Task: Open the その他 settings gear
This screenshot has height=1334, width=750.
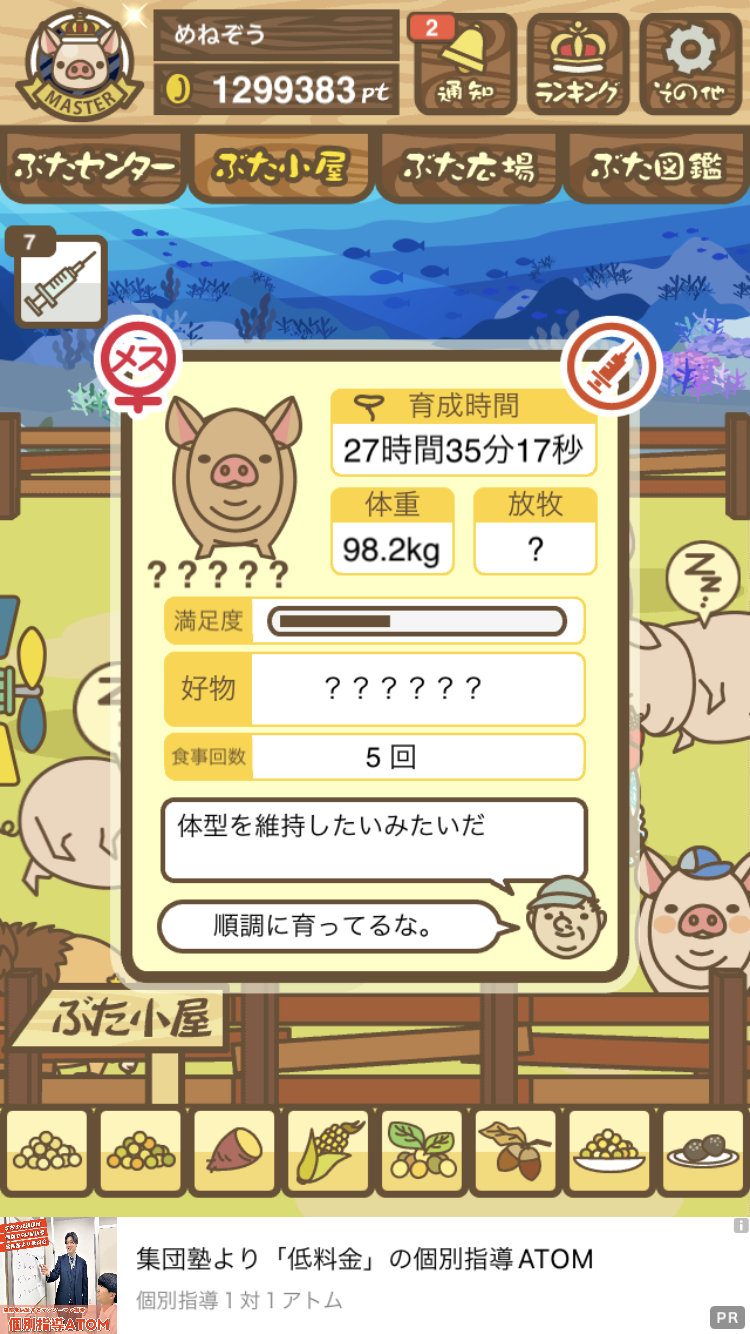Action: click(688, 63)
